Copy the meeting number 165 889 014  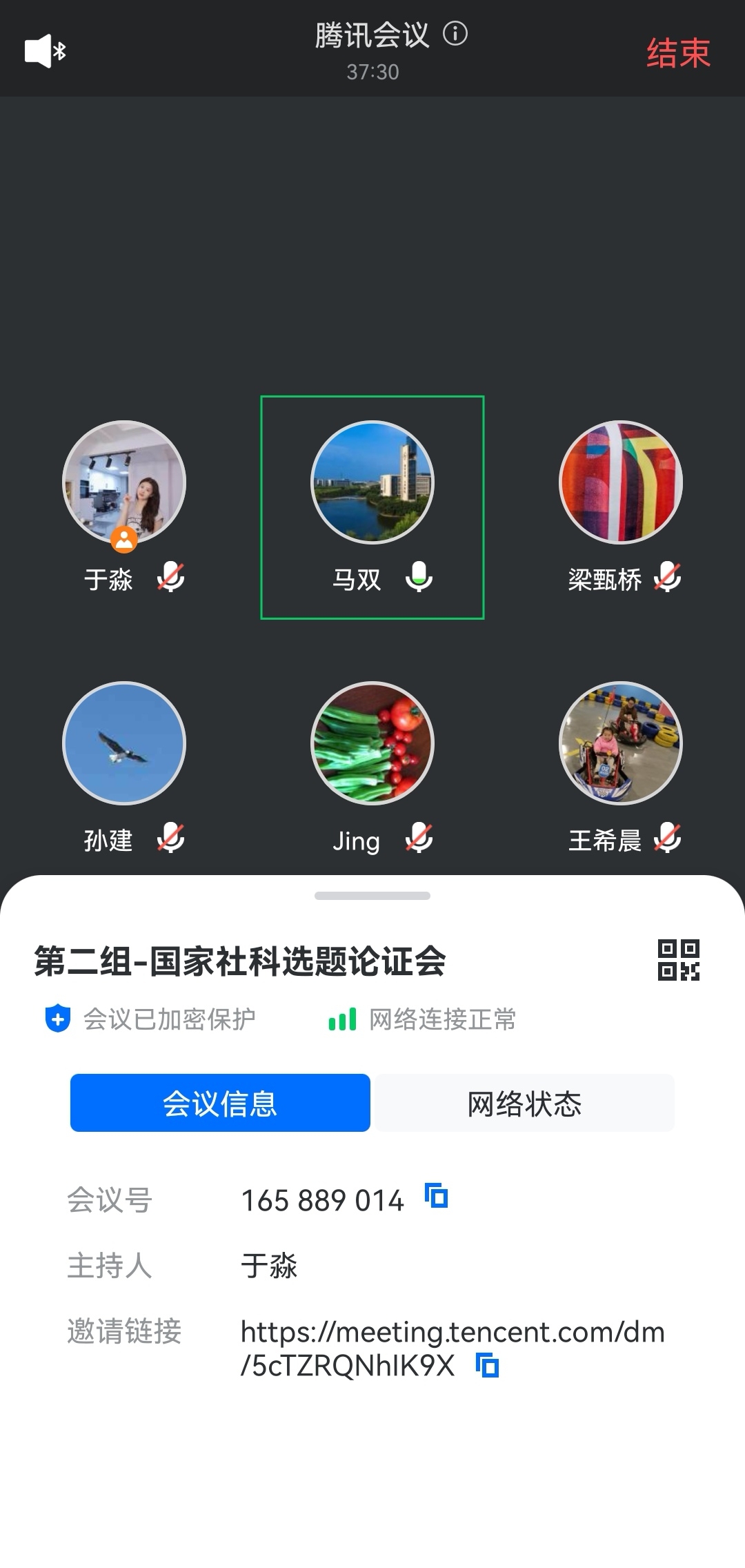pyautogui.click(x=437, y=1196)
